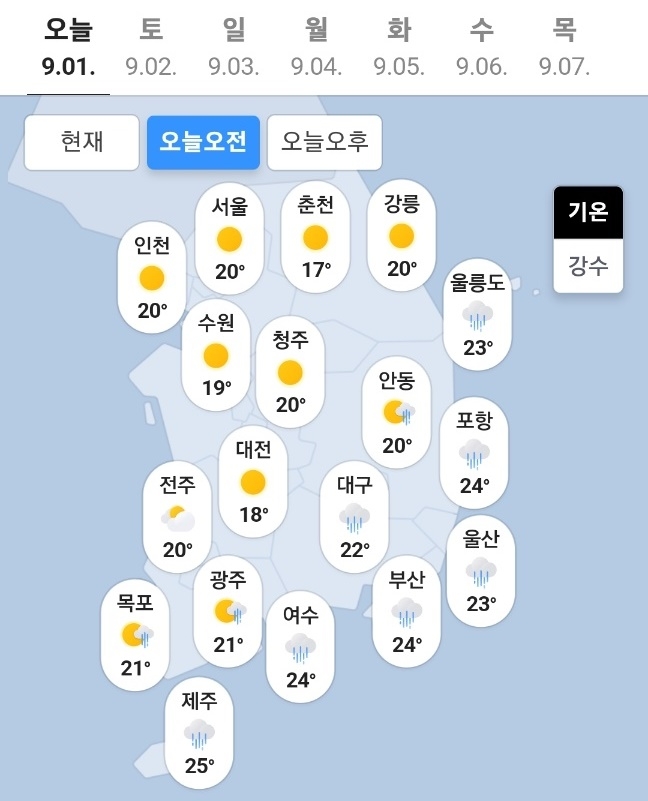Image resolution: width=648 pixels, height=801 pixels.
Task: Switch map to 강수 precipitation view
Action: click(x=588, y=267)
